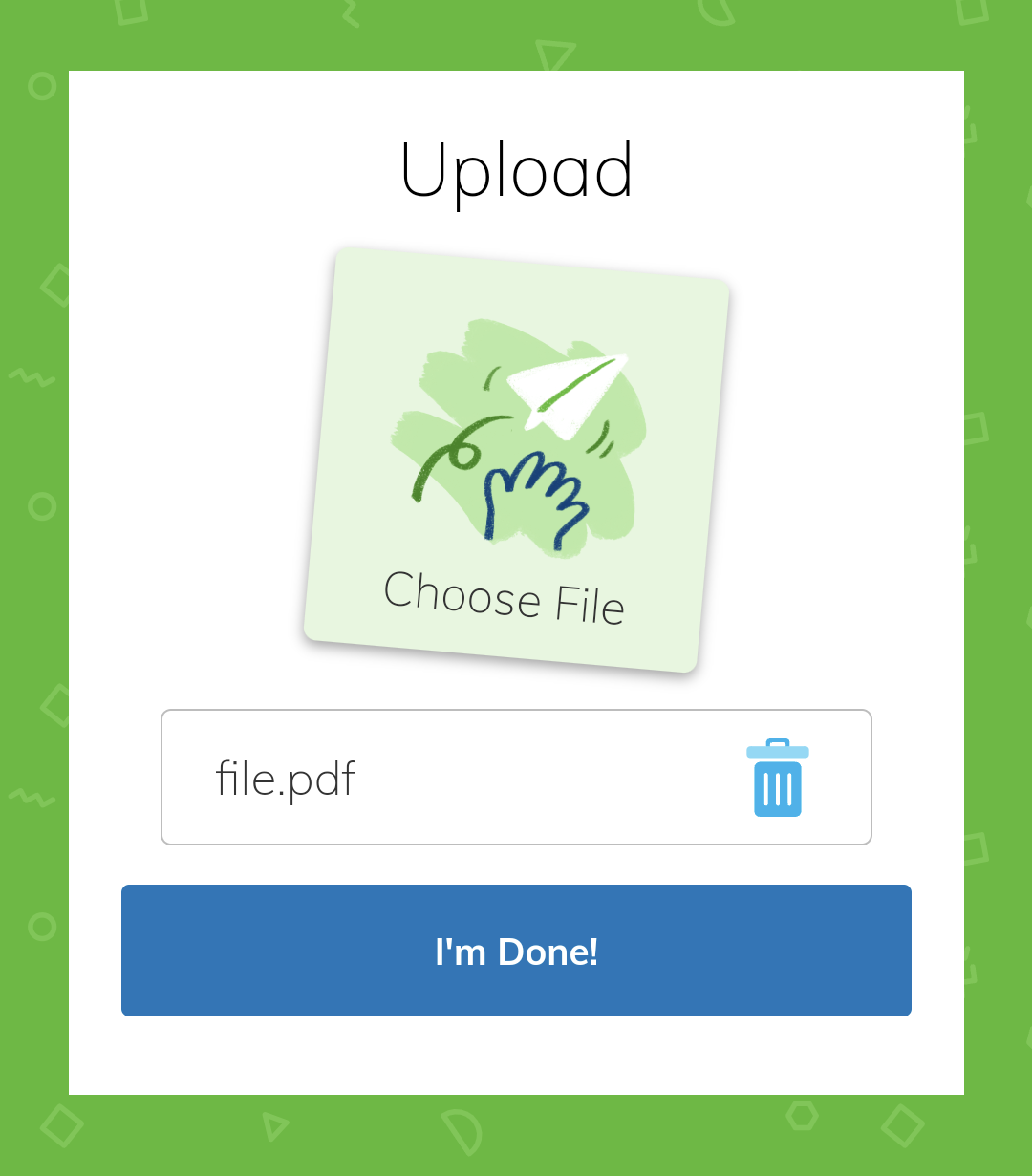Tap the I'm Done! button
The height and width of the screenshot is (1176, 1032).
pos(516,951)
